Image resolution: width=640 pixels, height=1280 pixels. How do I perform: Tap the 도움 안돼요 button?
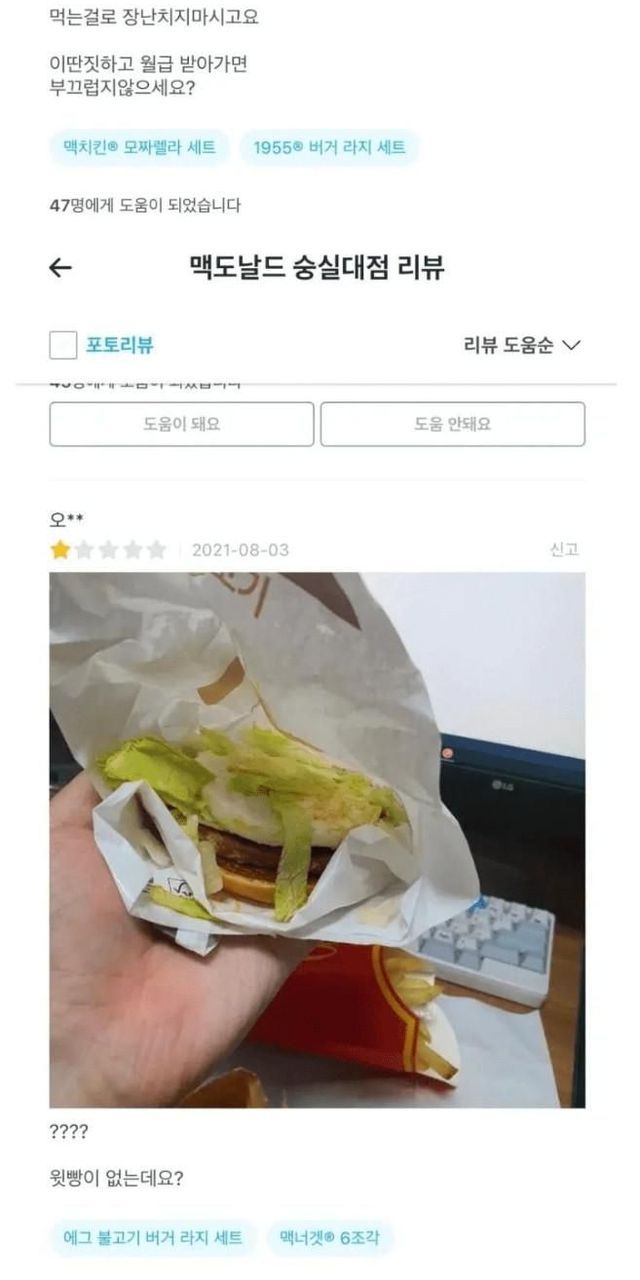pyautogui.click(x=452, y=424)
